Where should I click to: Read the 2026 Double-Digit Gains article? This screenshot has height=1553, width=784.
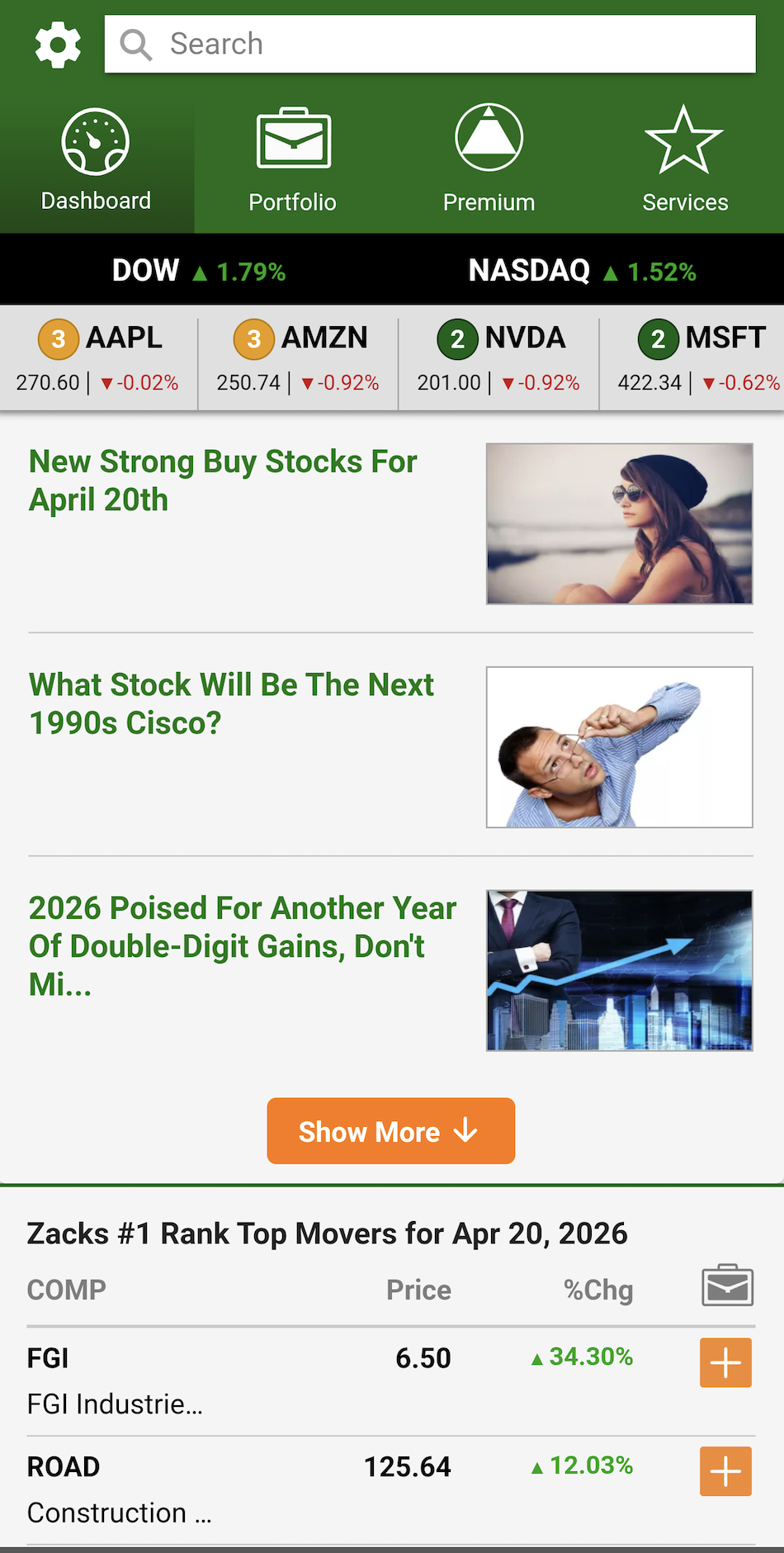[x=243, y=945]
